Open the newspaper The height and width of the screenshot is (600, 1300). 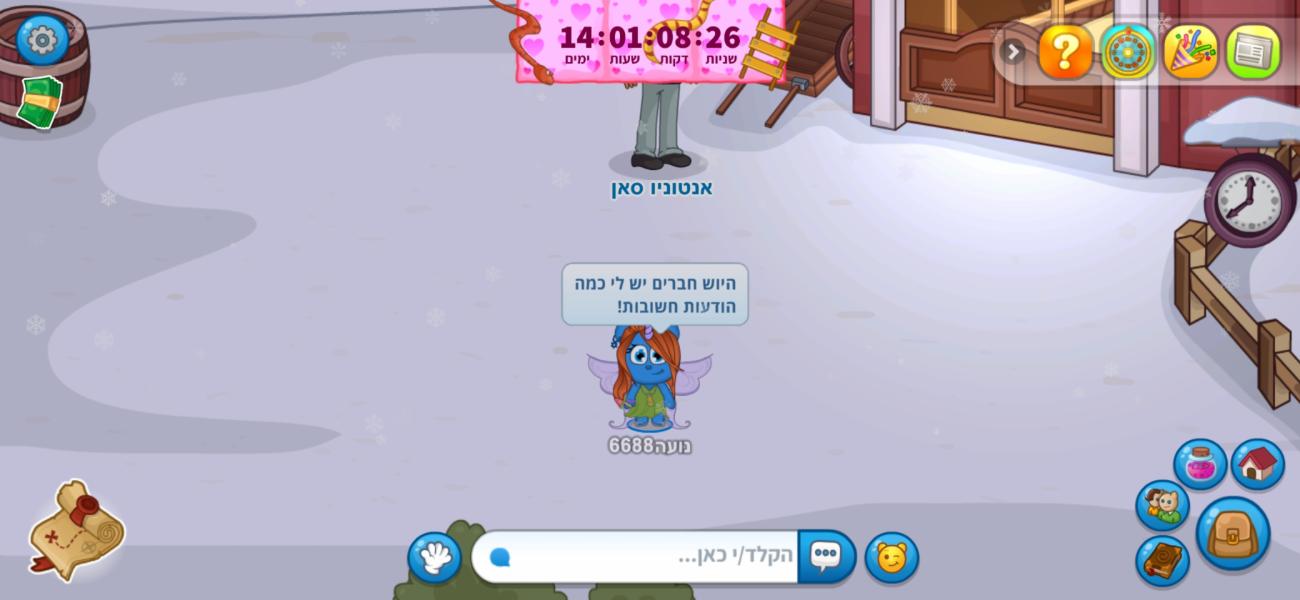[1253, 51]
